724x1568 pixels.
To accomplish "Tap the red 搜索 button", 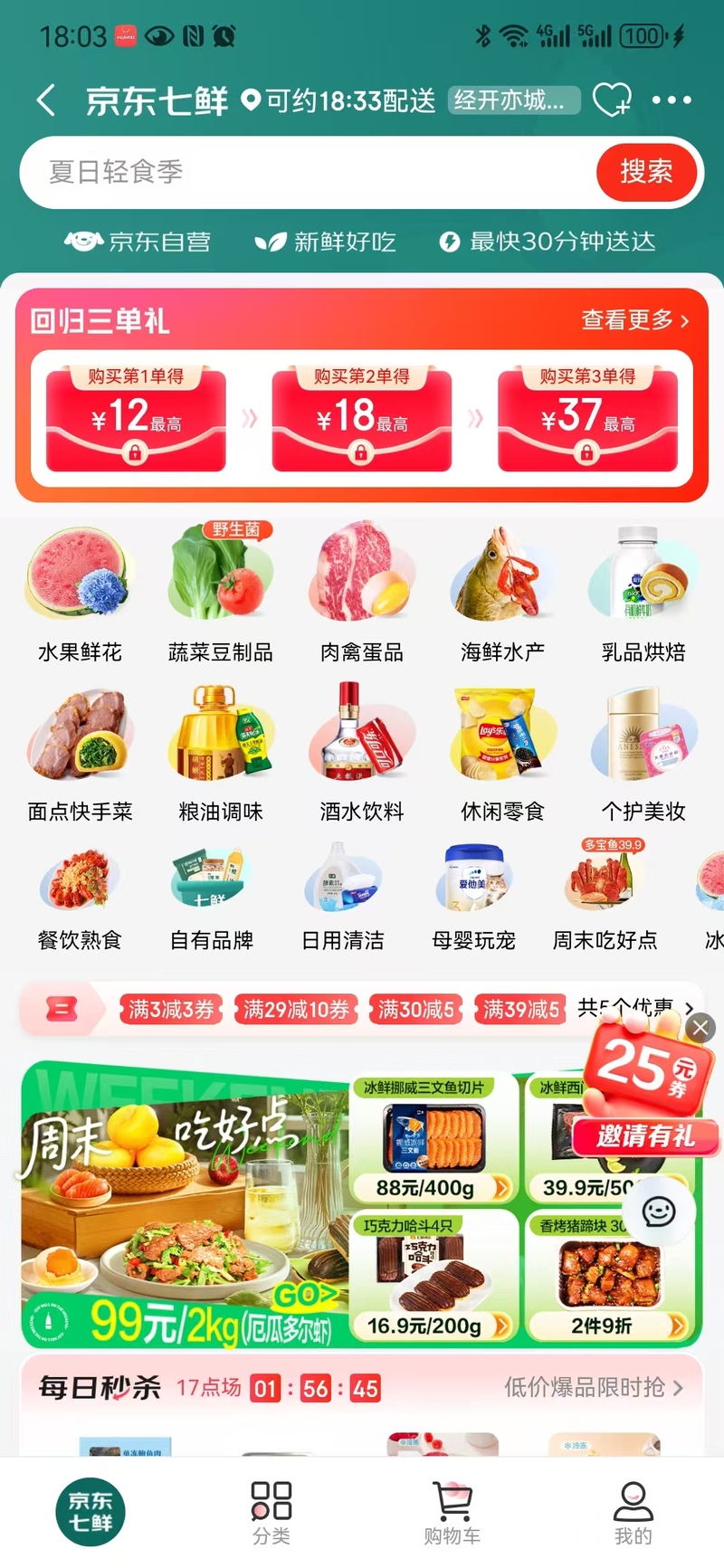I will tap(645, 172).
